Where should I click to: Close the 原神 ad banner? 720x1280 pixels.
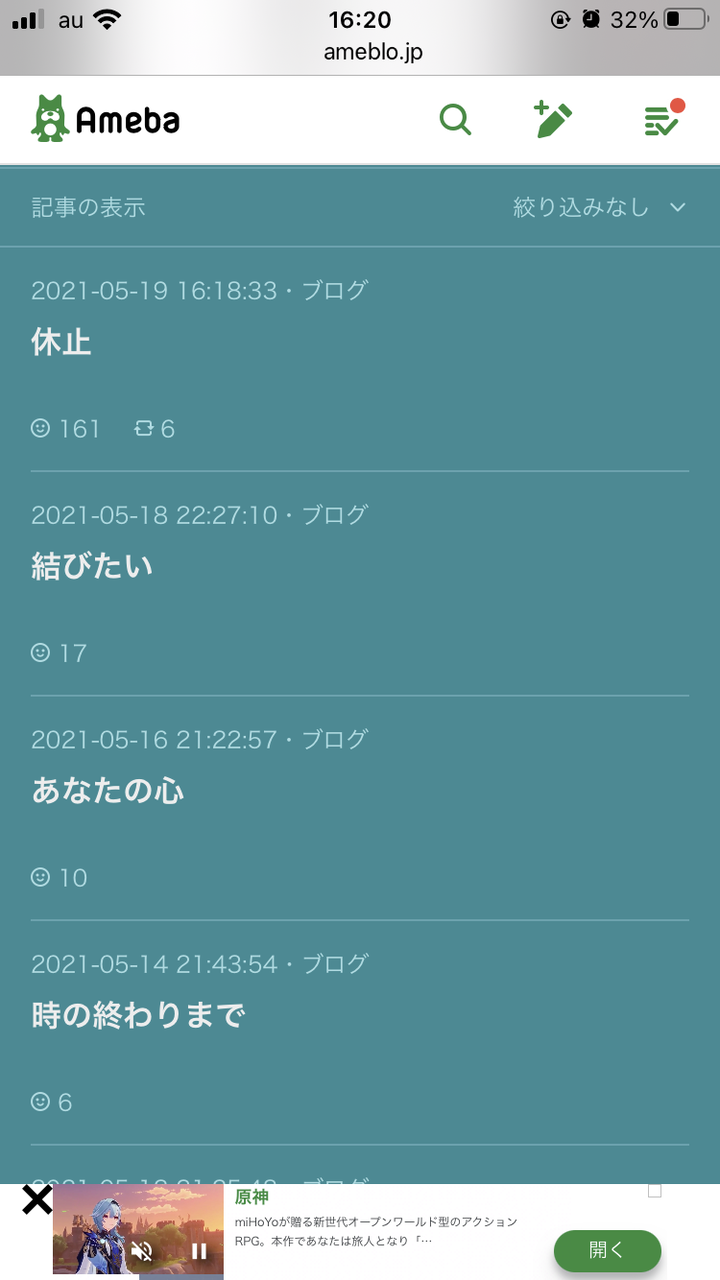coord(37,1200)
